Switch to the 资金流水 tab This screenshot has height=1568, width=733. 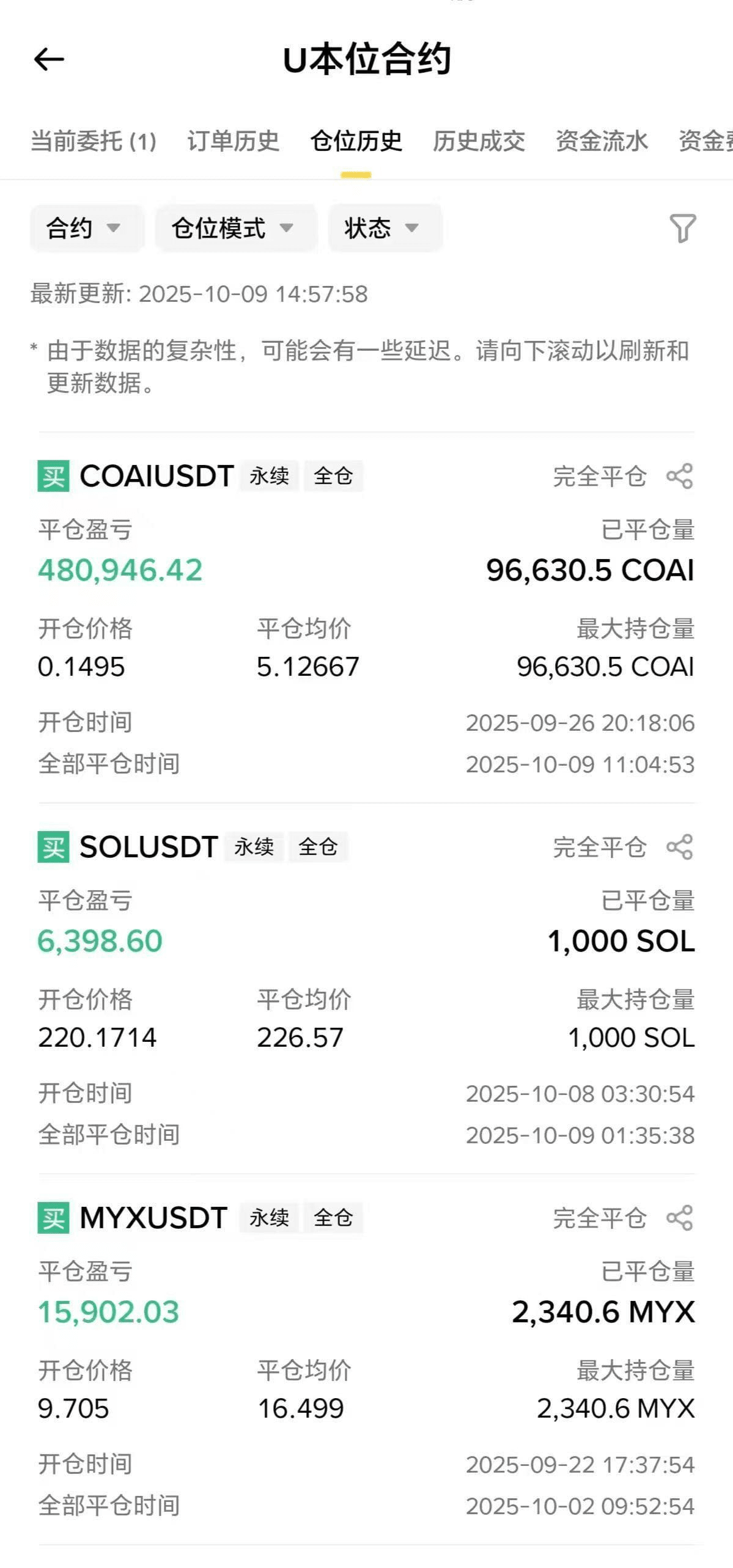(602, 142)
